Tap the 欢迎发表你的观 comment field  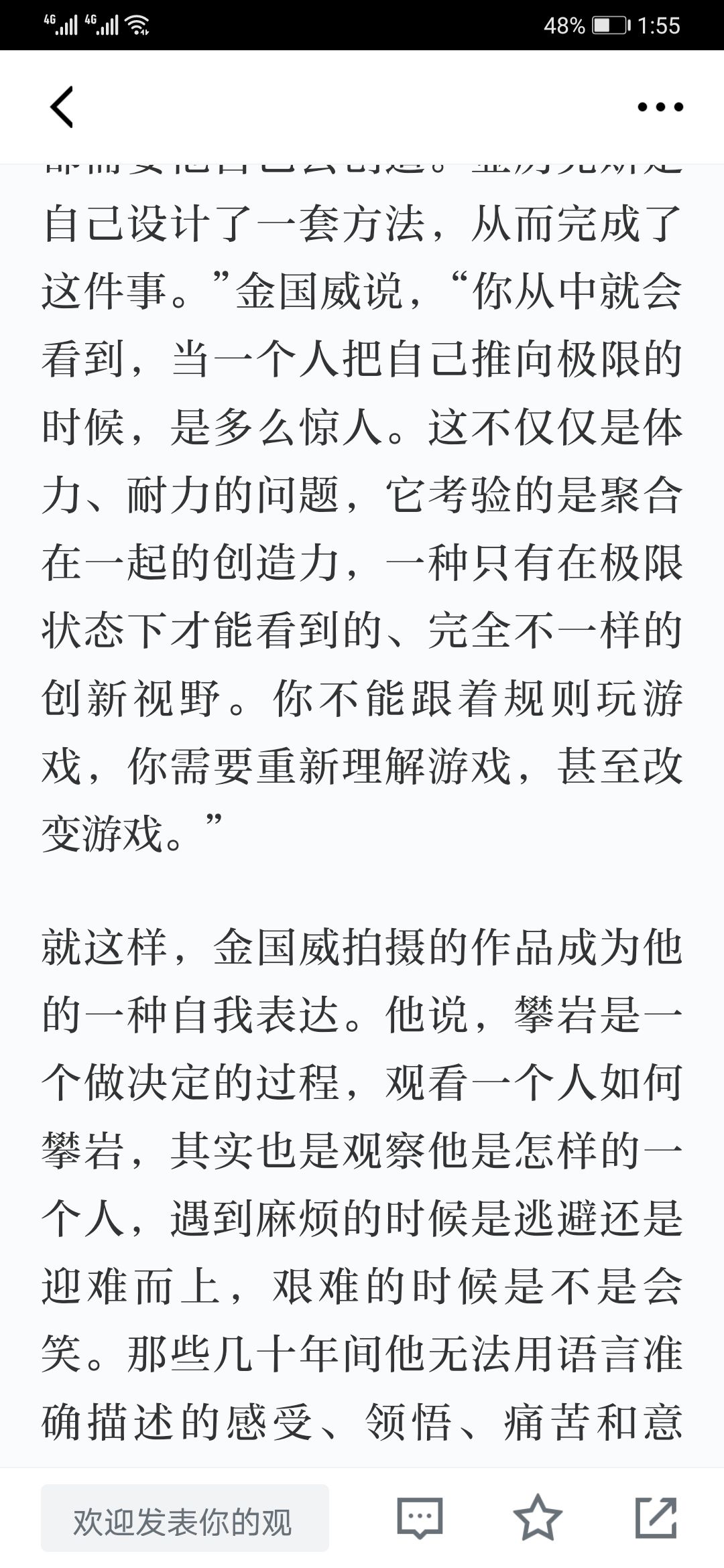(185, 1518)
